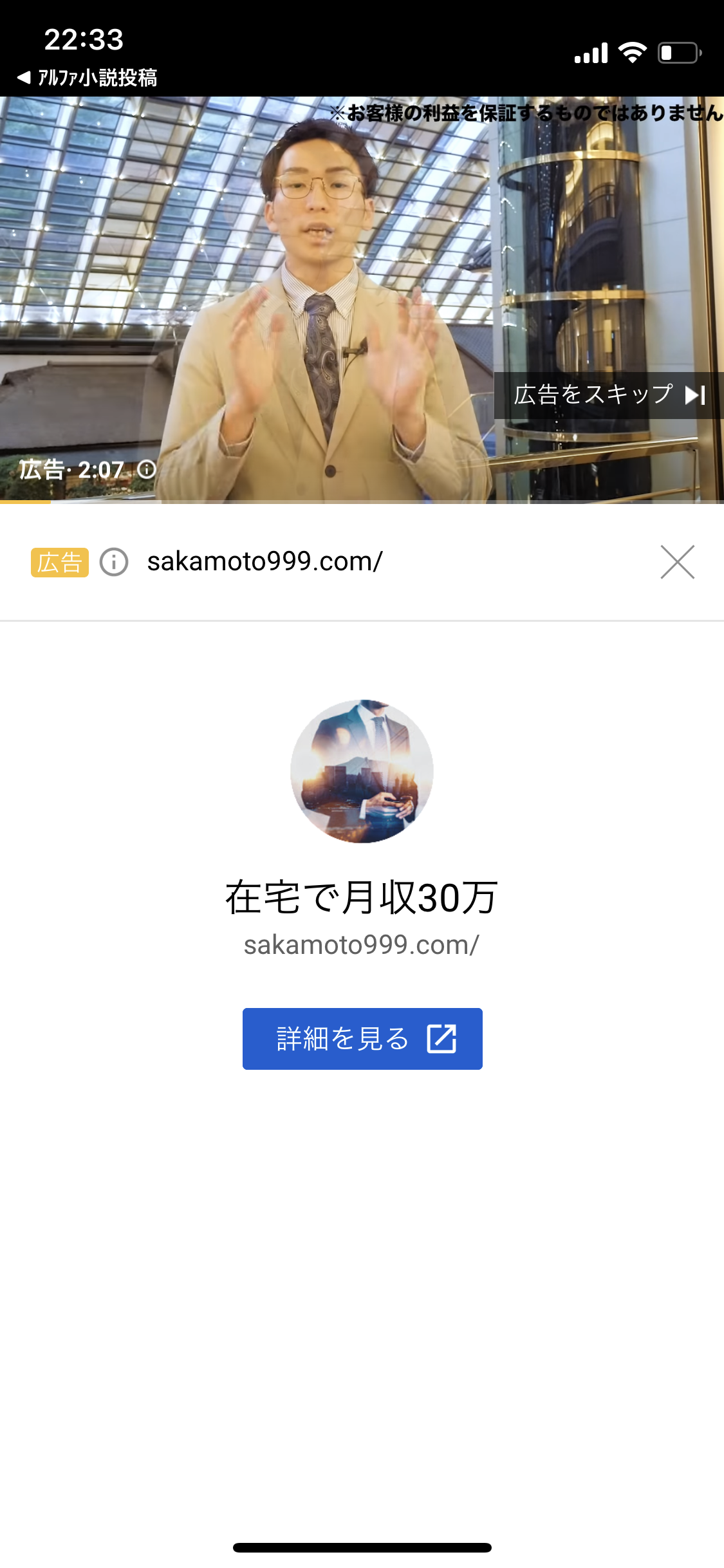Open the 在宅で月収30万 advertiser avatar
Viewport: 724px width, 1568px height.
point(362,771)
